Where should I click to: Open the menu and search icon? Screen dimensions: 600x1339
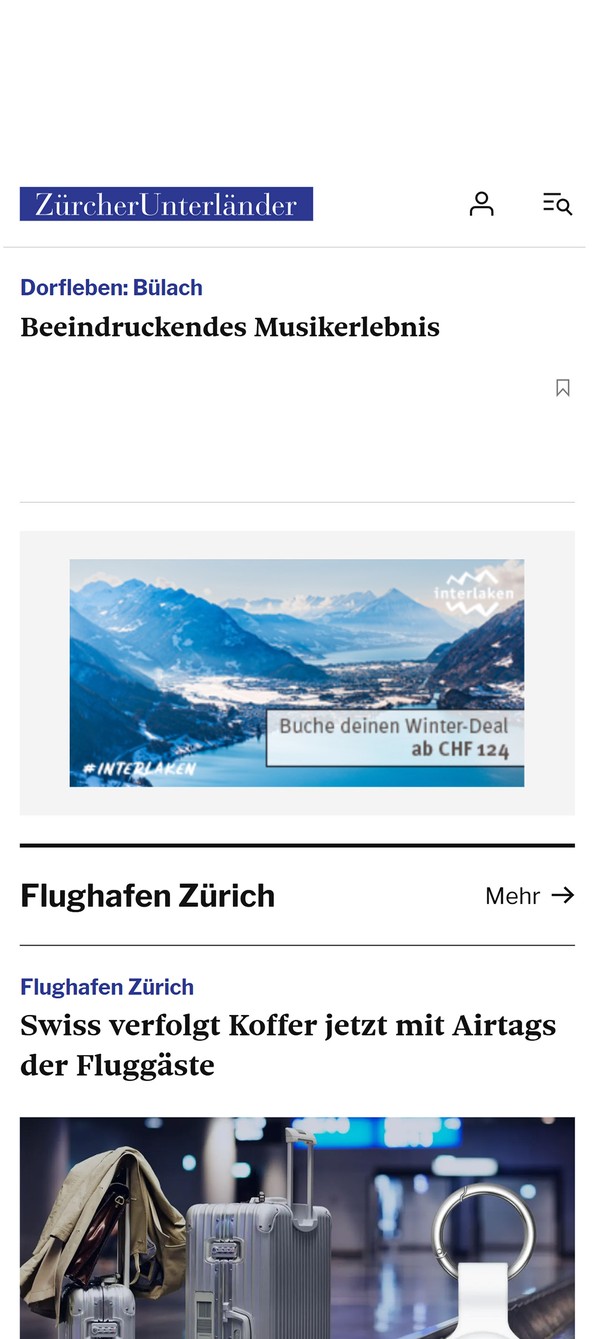(x=557, y=204)
